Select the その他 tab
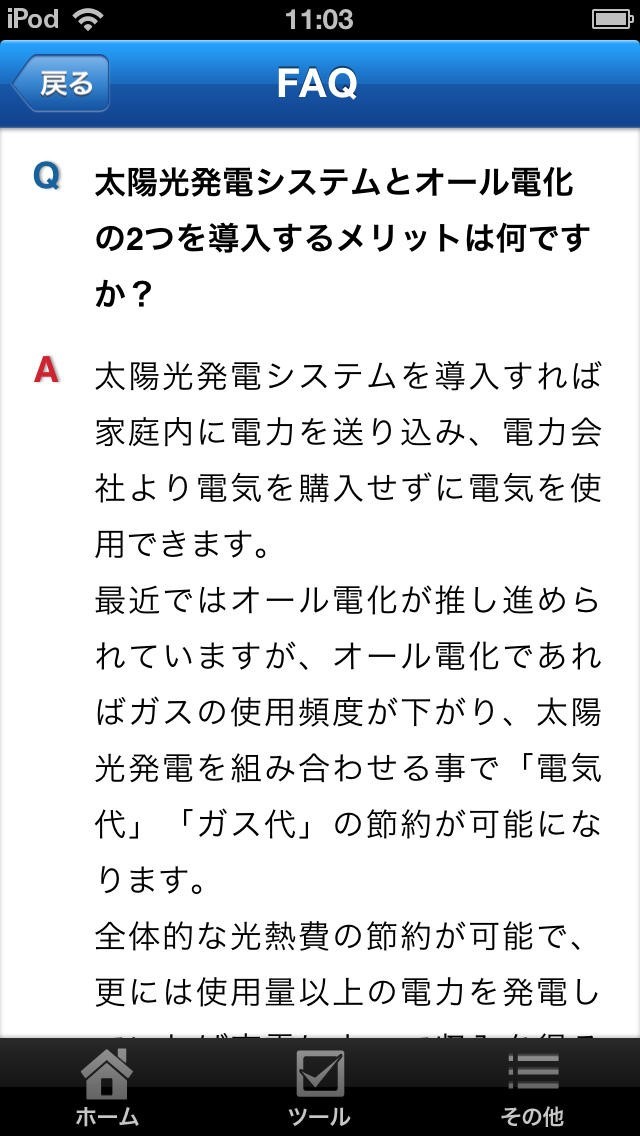 [533, 1087]
